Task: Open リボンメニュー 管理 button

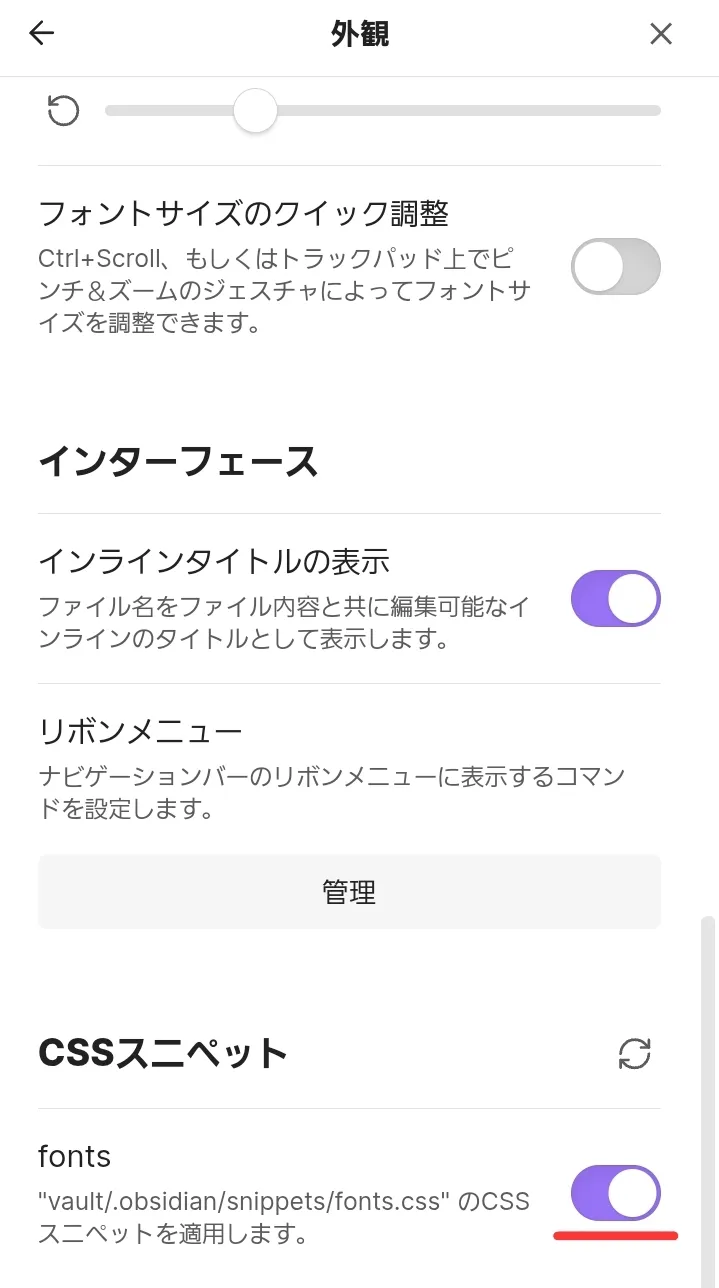Action: click(349, 892)
